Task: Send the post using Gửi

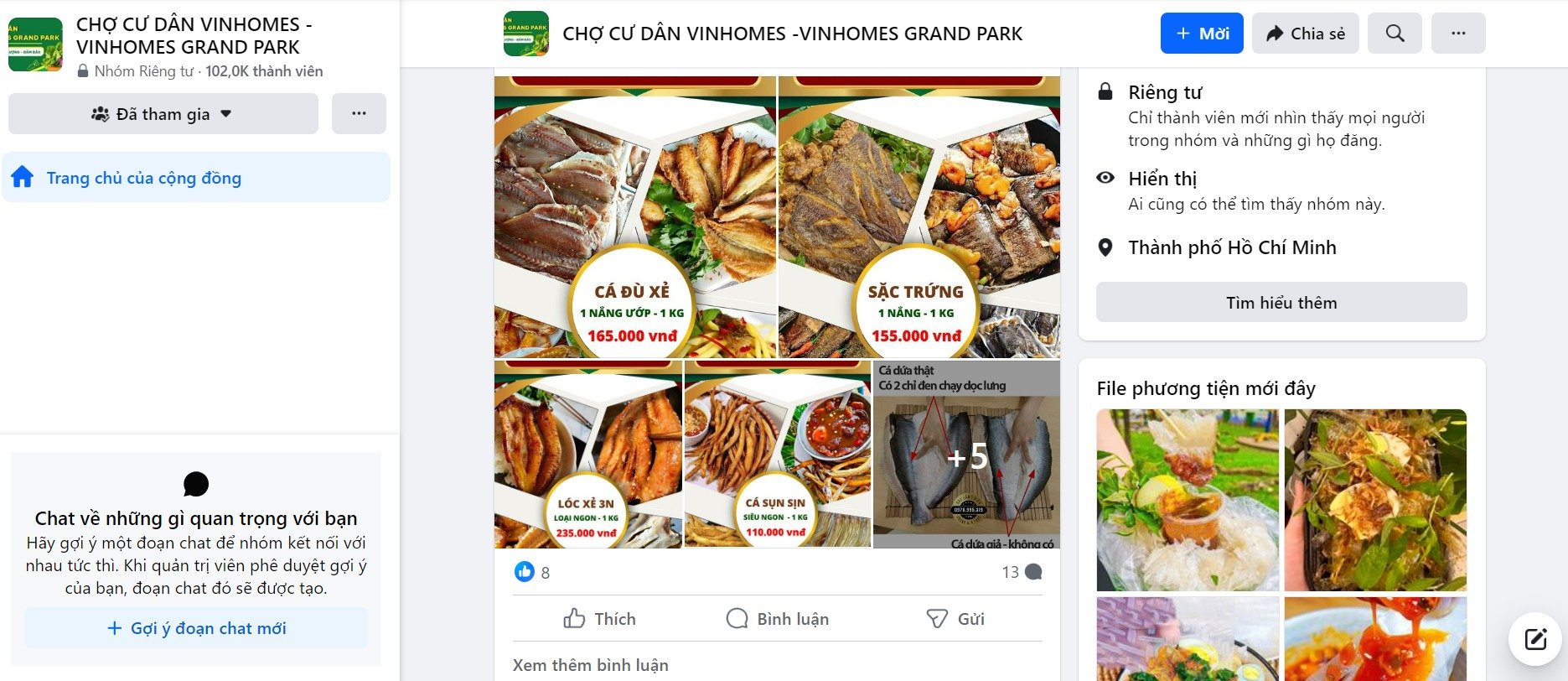Action: pos(955,619)
